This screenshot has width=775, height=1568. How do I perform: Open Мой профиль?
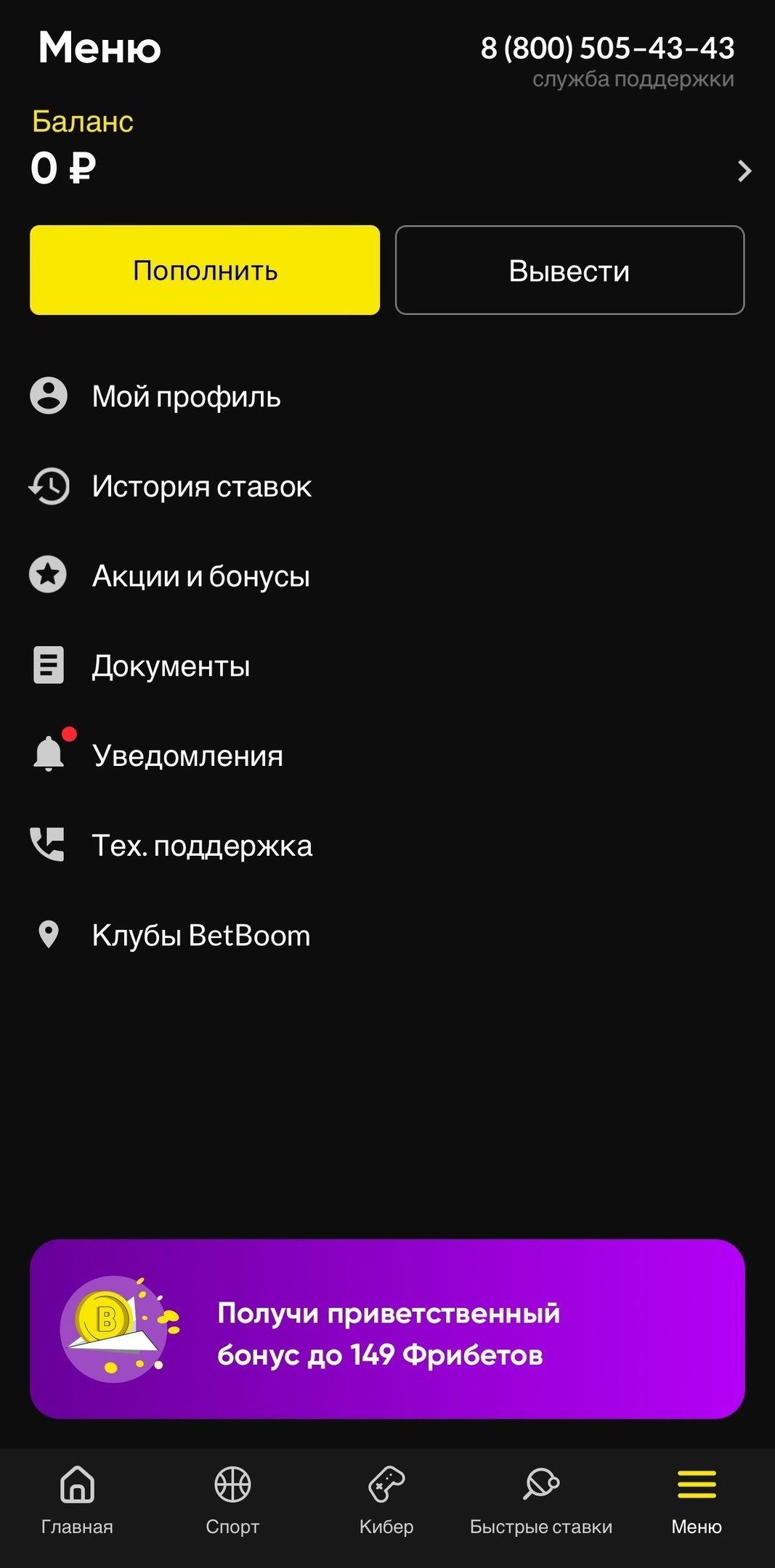point(186,396)
